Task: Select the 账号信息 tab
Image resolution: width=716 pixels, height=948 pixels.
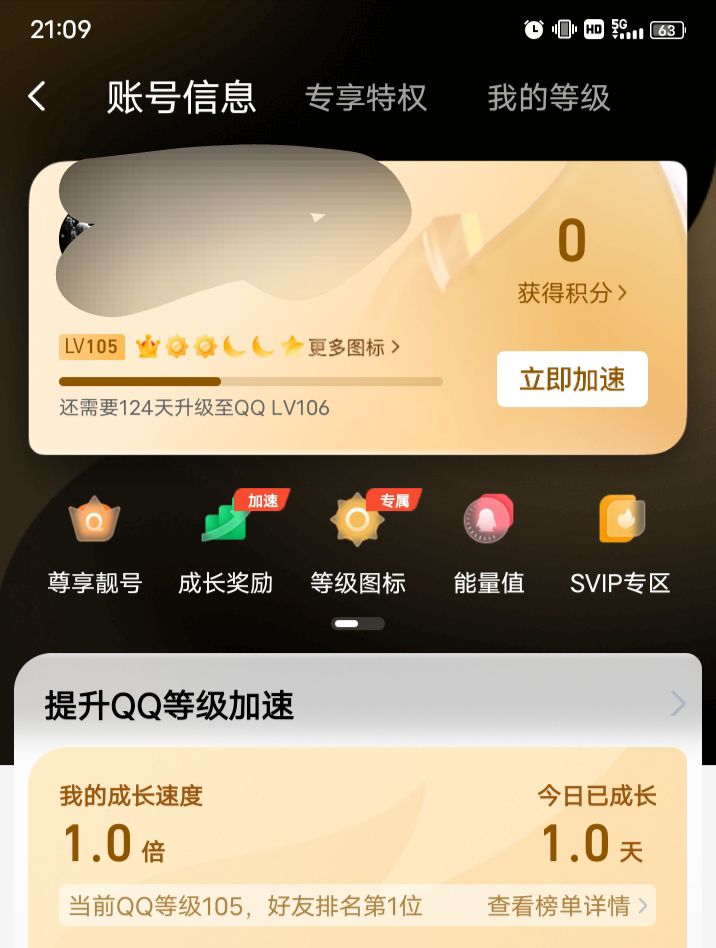Action: (x=181, y=97)
